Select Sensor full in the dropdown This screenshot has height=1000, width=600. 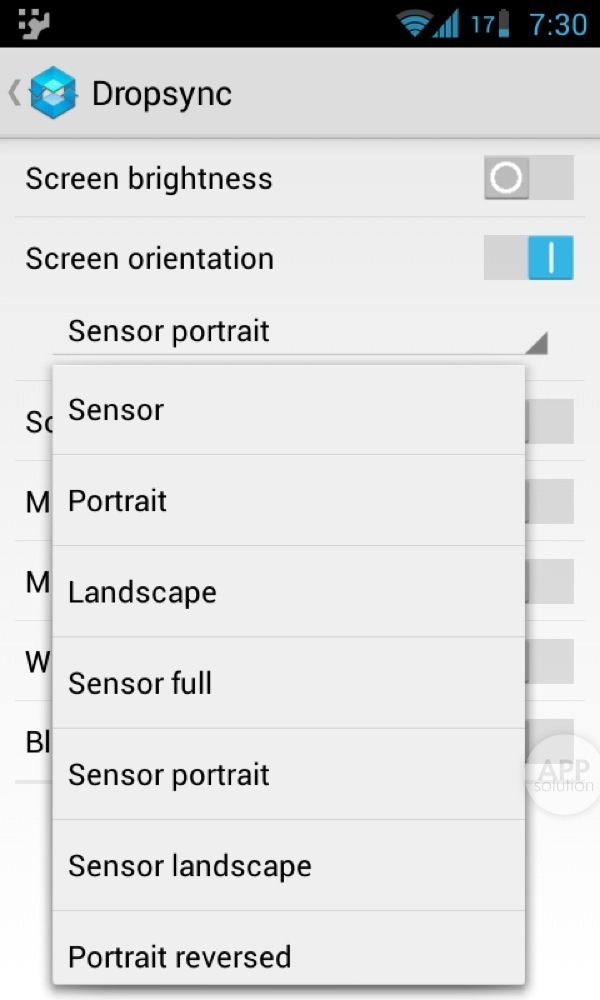[288, 683]
